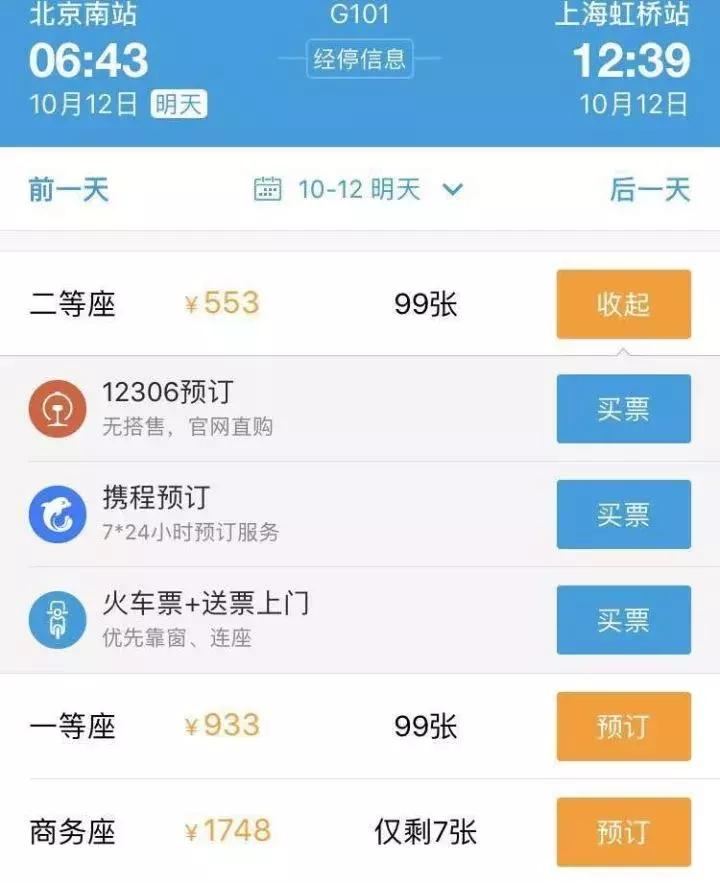
Task: Tap the ticket delivery scooter icon
Action: [x=60, y=619]
